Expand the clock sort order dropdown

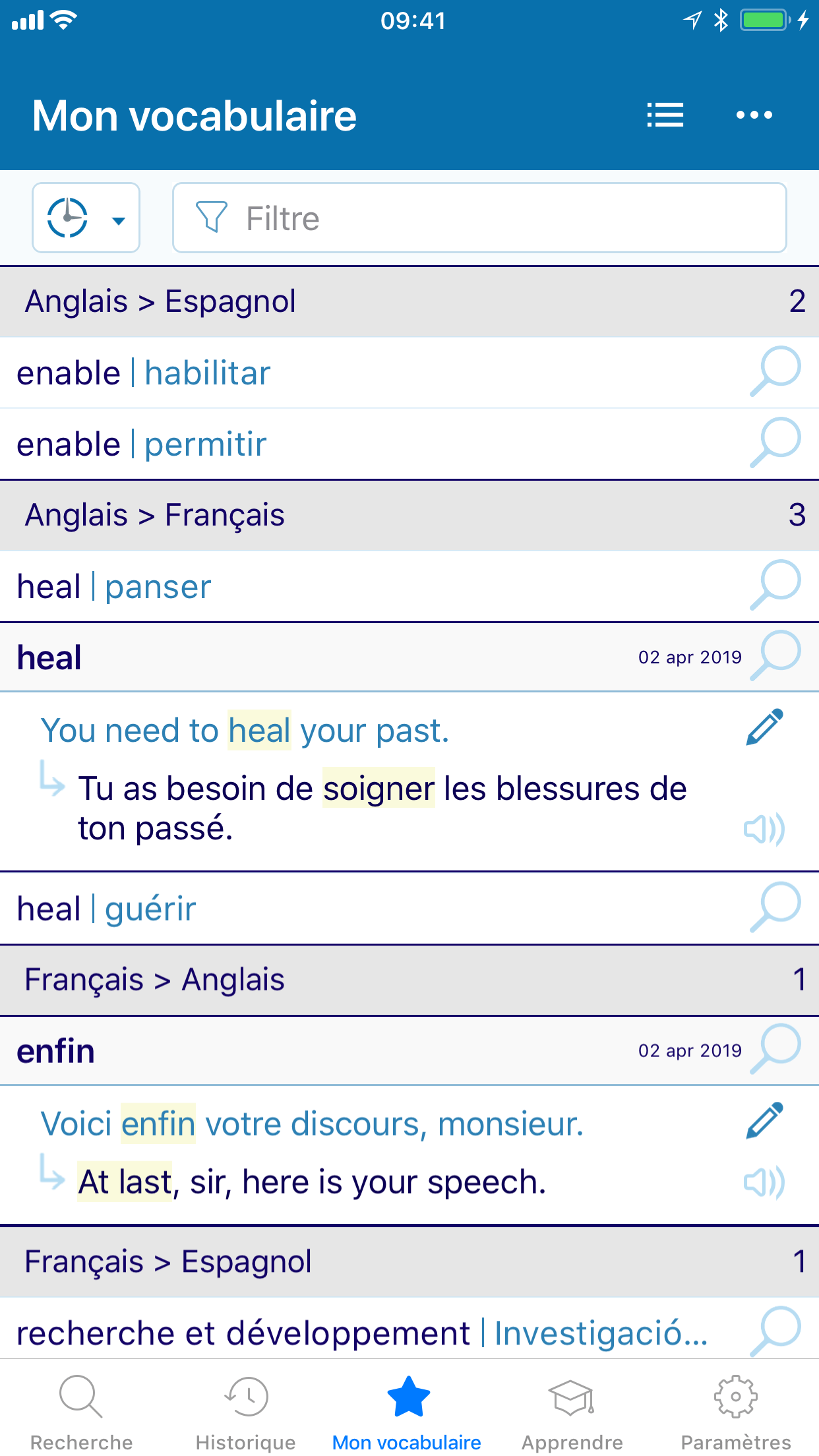86,218
